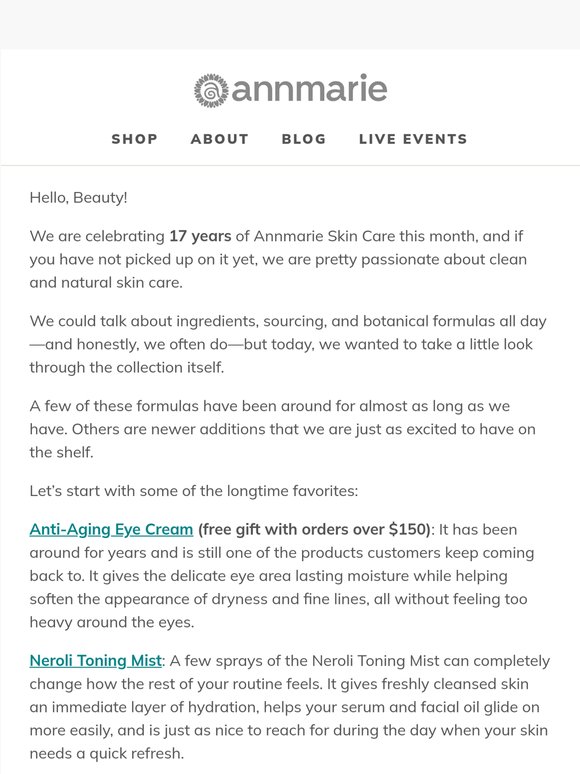Image resolution: width=580 pixels, height=774 pixels.
Task: Open LIVE EVENTS in the header
Action: (413, 139)
